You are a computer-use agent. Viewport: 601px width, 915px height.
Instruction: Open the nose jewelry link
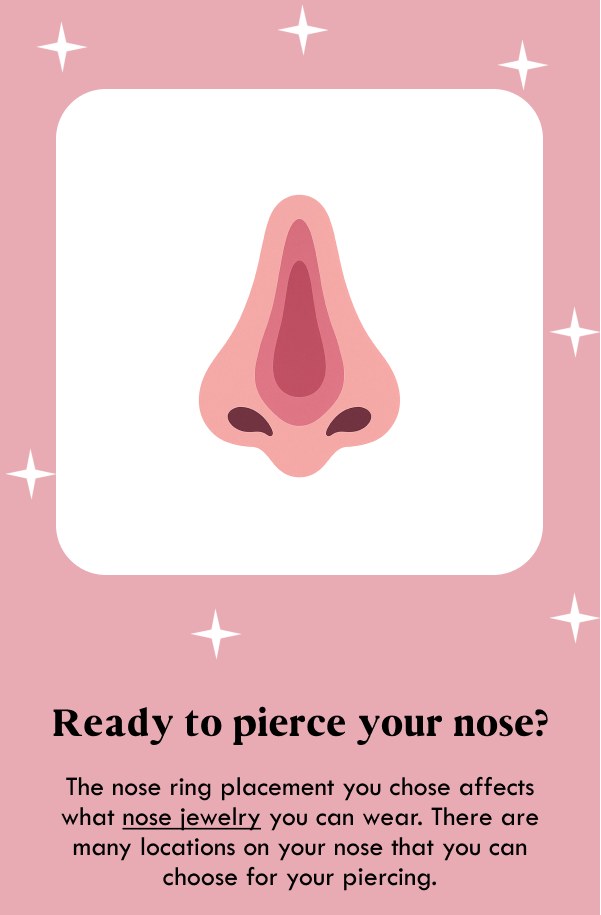tap(191, 818)
